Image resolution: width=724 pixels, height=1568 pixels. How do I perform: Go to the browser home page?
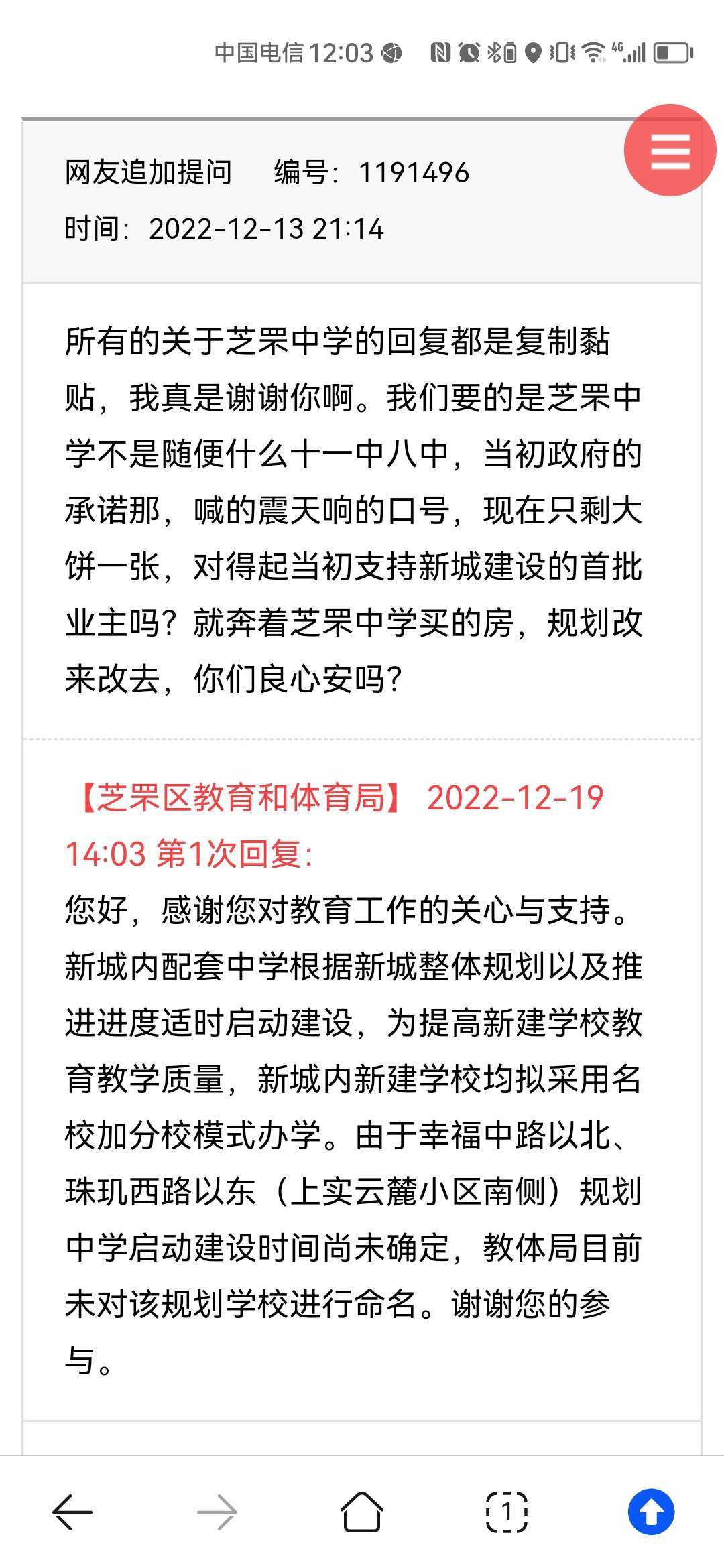click(x=362, y=1512)
